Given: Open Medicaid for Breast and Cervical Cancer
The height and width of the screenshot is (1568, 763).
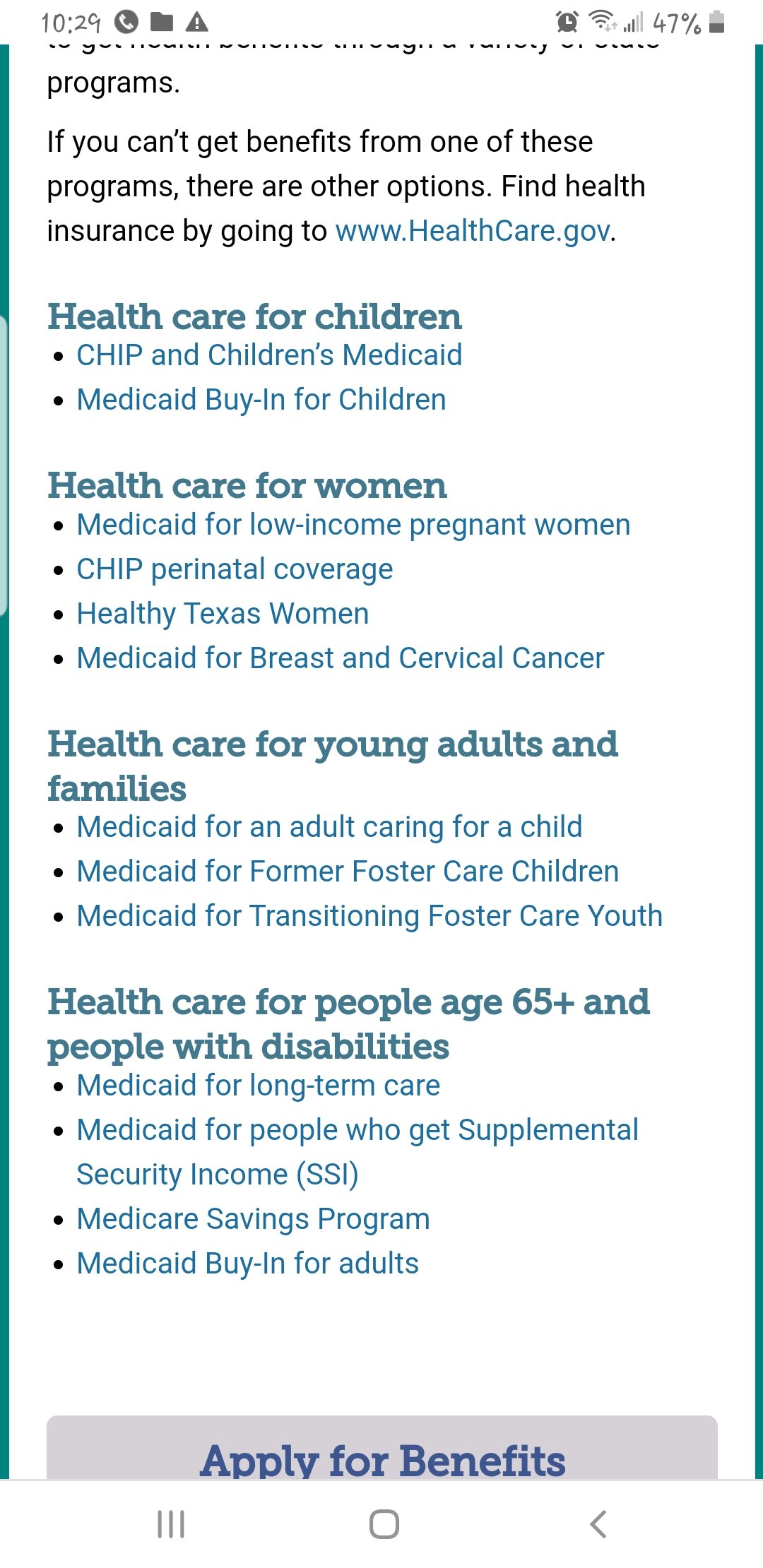Looking at the screenshot, I should [x=341, y=658].
